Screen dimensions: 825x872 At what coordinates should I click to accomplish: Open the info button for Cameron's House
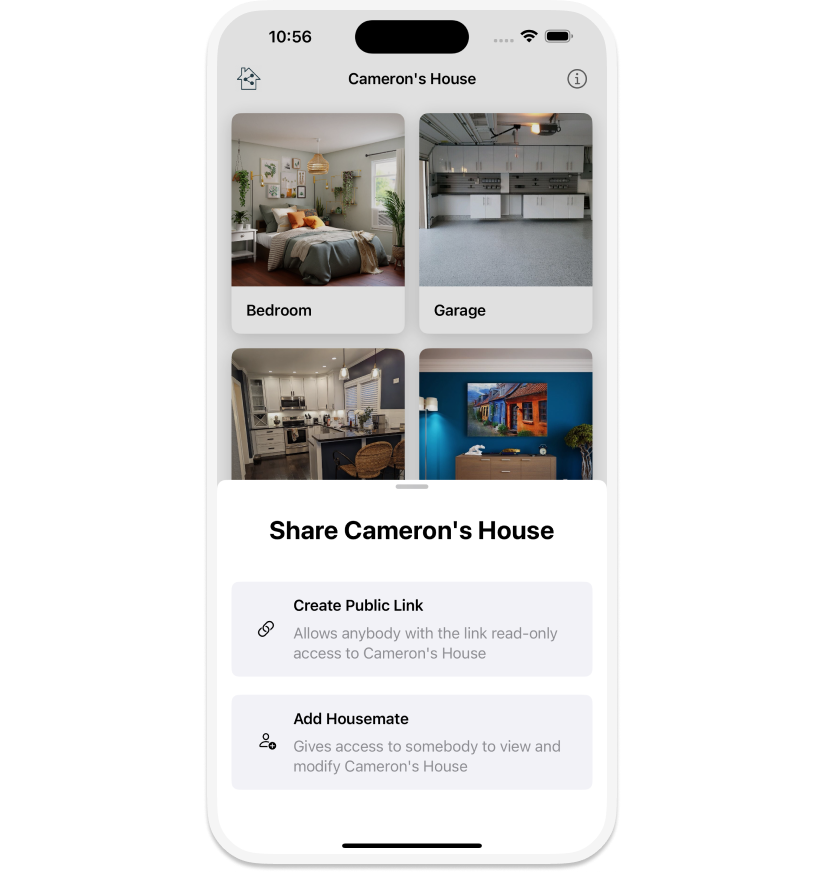click(577, 79)
